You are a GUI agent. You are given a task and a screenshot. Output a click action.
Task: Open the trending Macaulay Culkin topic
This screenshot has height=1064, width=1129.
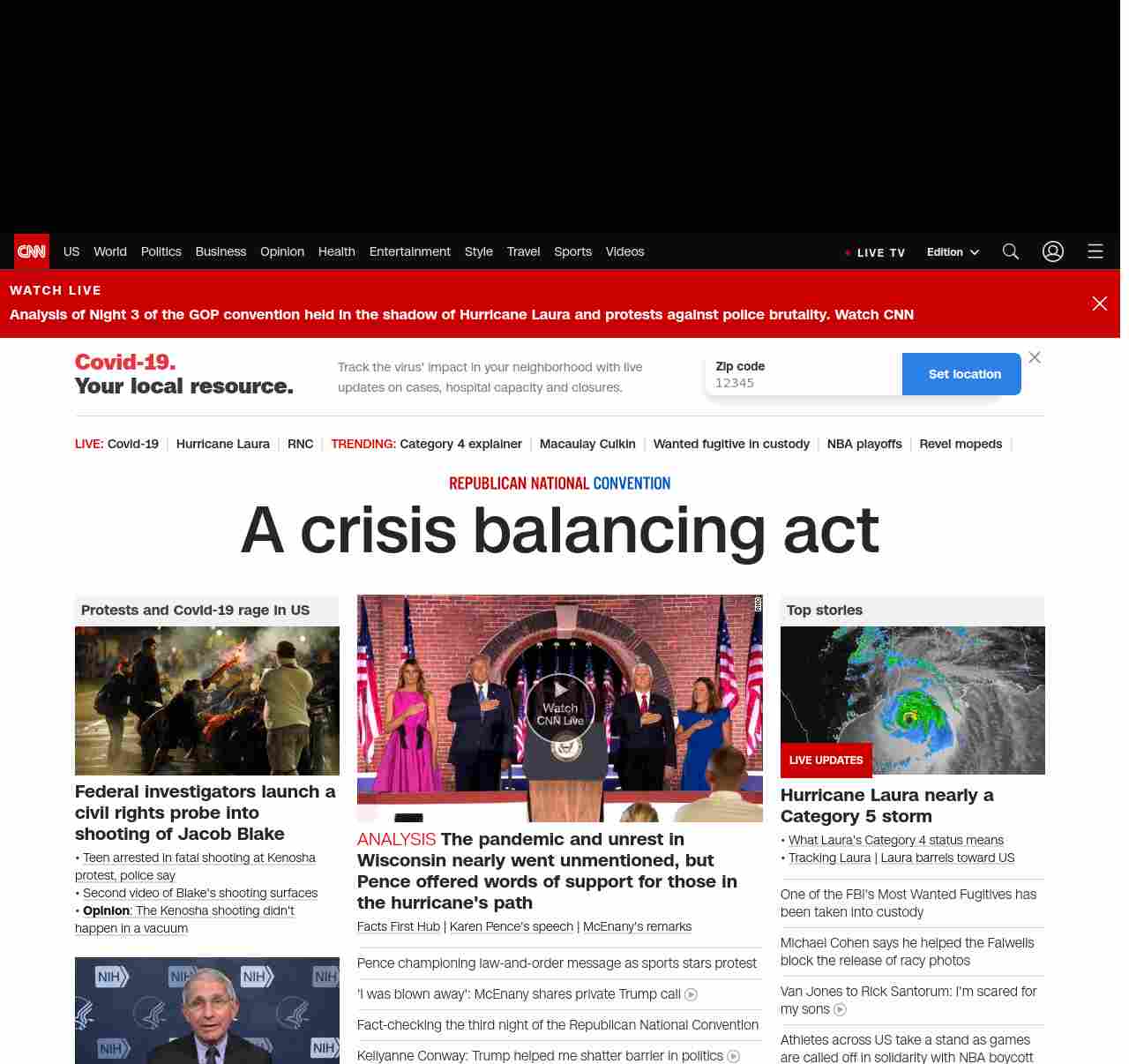tap(587, 444)
